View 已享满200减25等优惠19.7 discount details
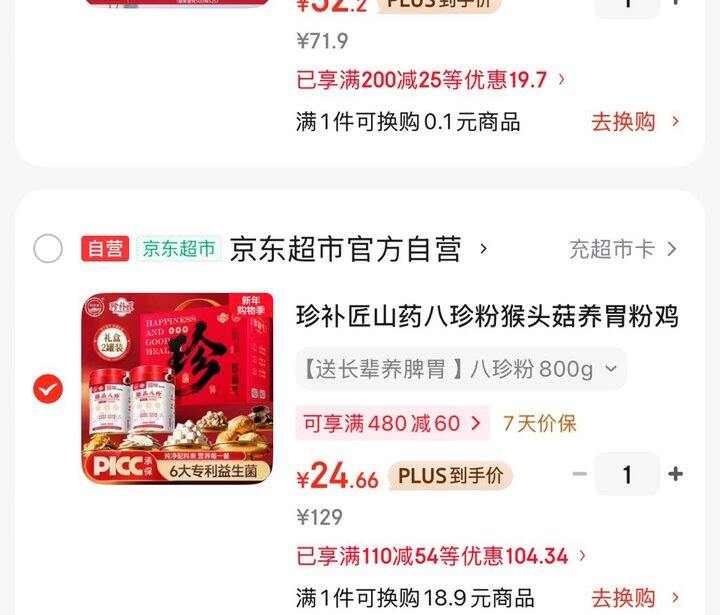 click(x=431, y=79)
